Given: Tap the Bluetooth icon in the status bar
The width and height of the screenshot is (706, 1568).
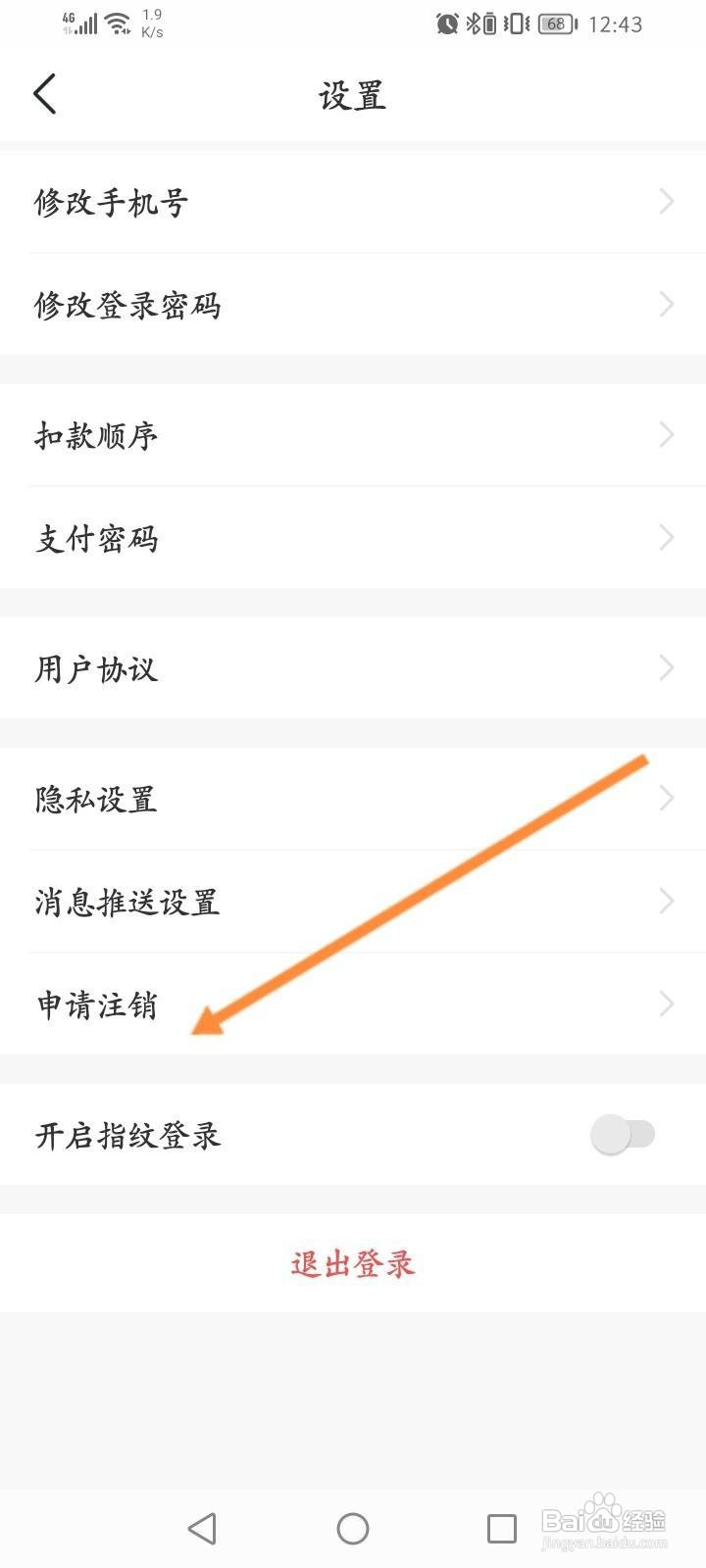Looking at the screenshot, I should pyautogui.click(x=474, y=24).
